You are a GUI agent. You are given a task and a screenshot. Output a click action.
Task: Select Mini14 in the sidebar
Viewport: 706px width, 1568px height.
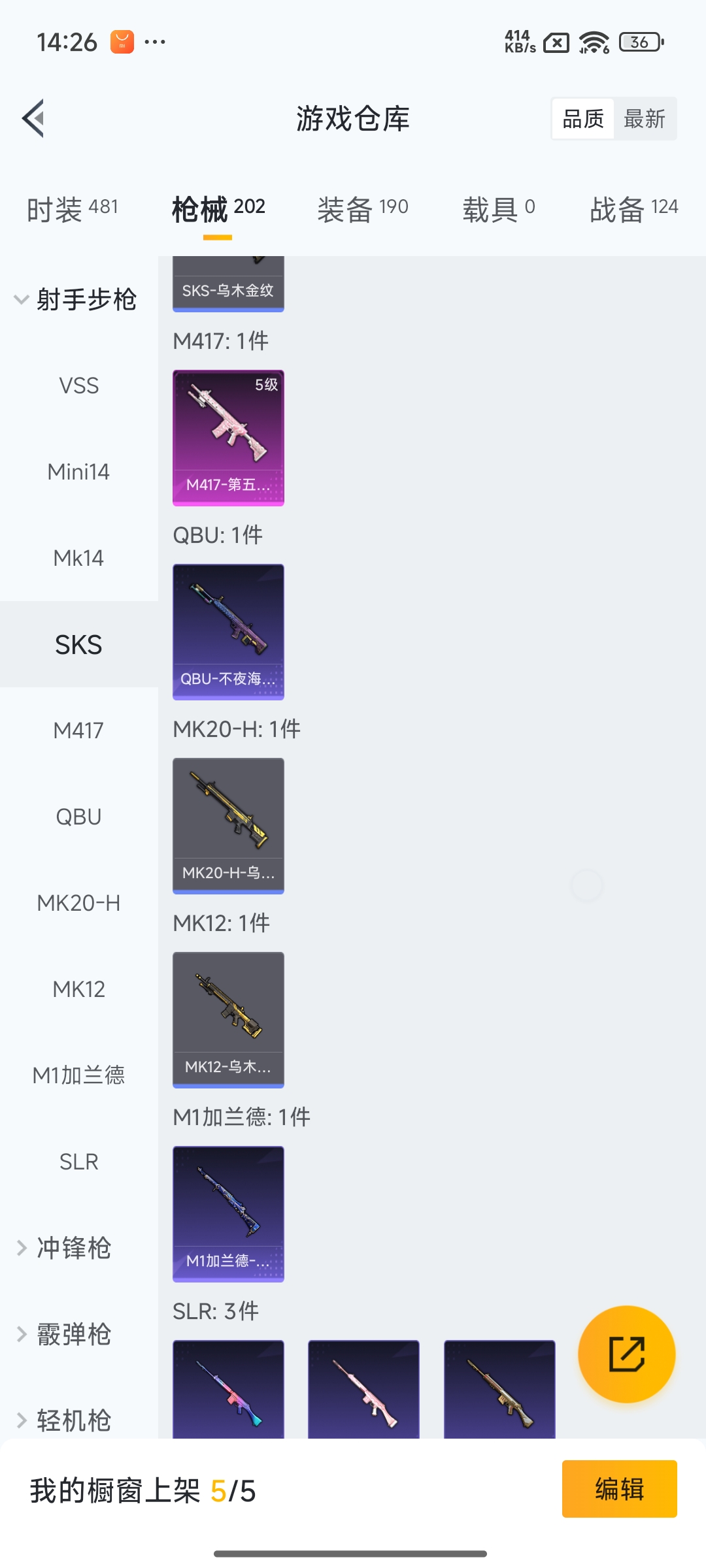pos(78,472)
